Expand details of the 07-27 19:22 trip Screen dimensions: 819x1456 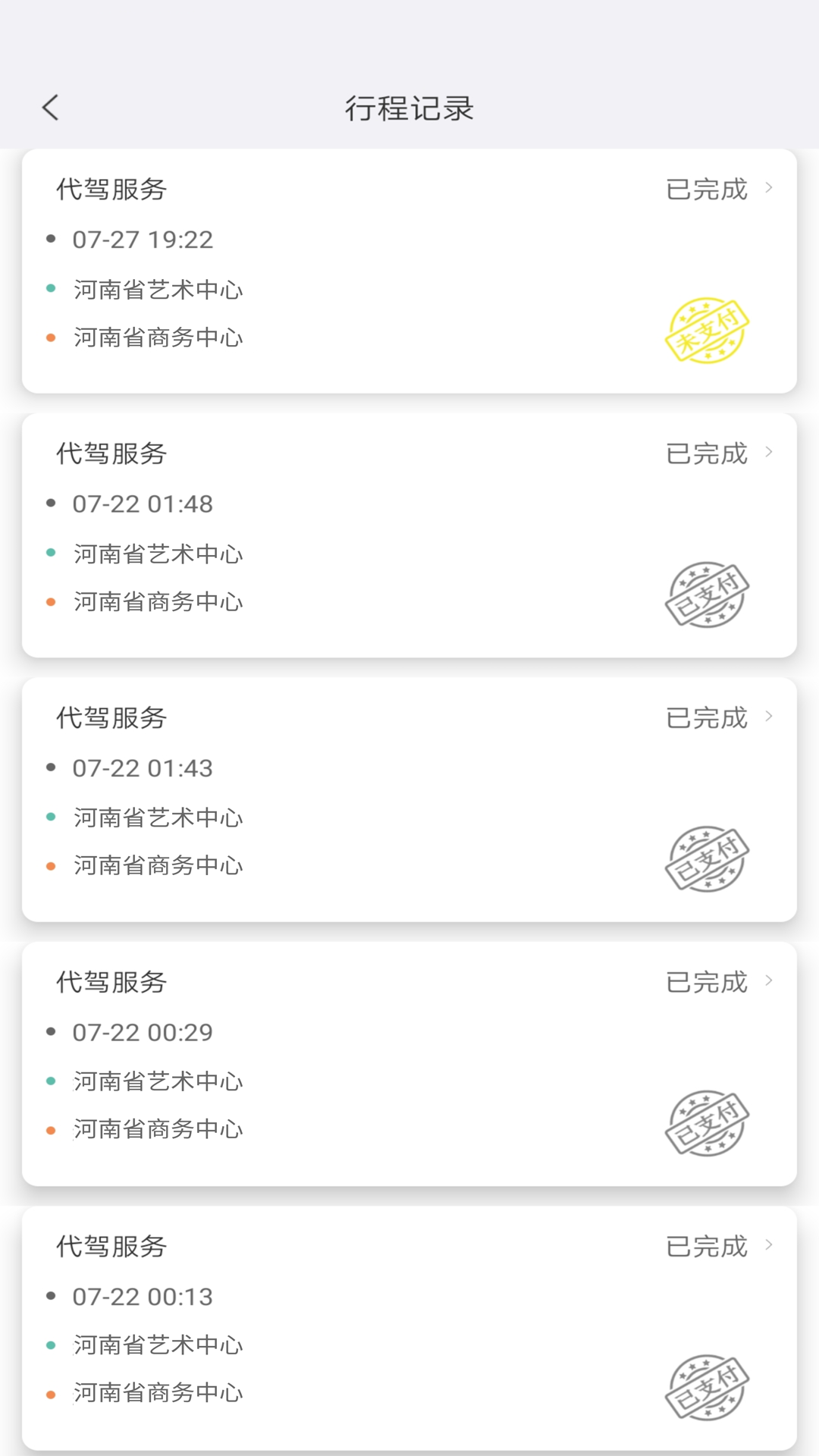point(769,189)
